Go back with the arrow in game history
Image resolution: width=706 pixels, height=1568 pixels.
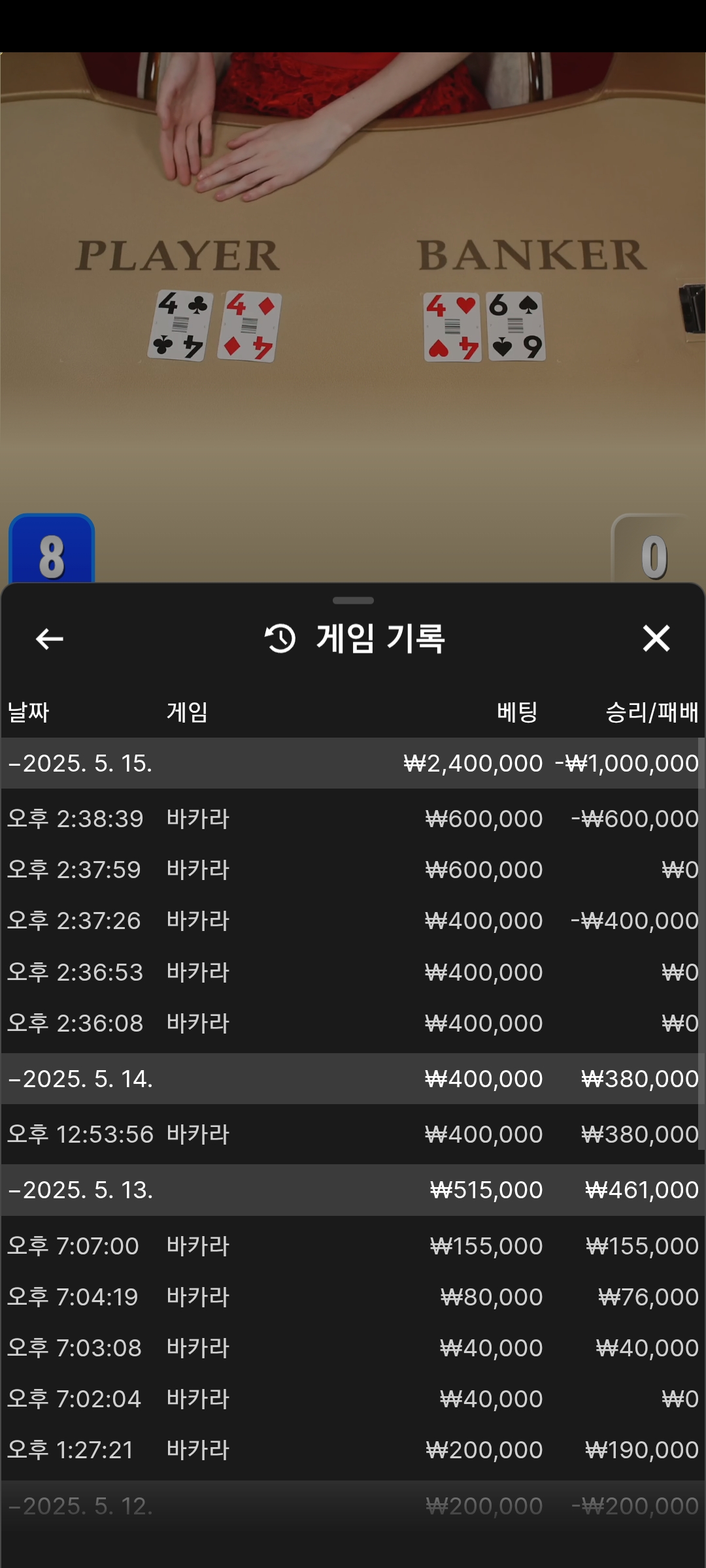(50, 638)
